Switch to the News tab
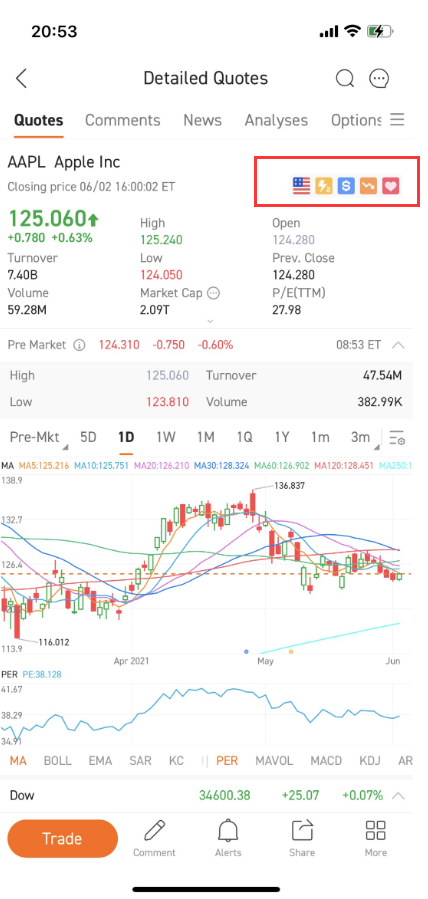Image resolution: width=428 pixels, height=899 pixels. [202, 120]
